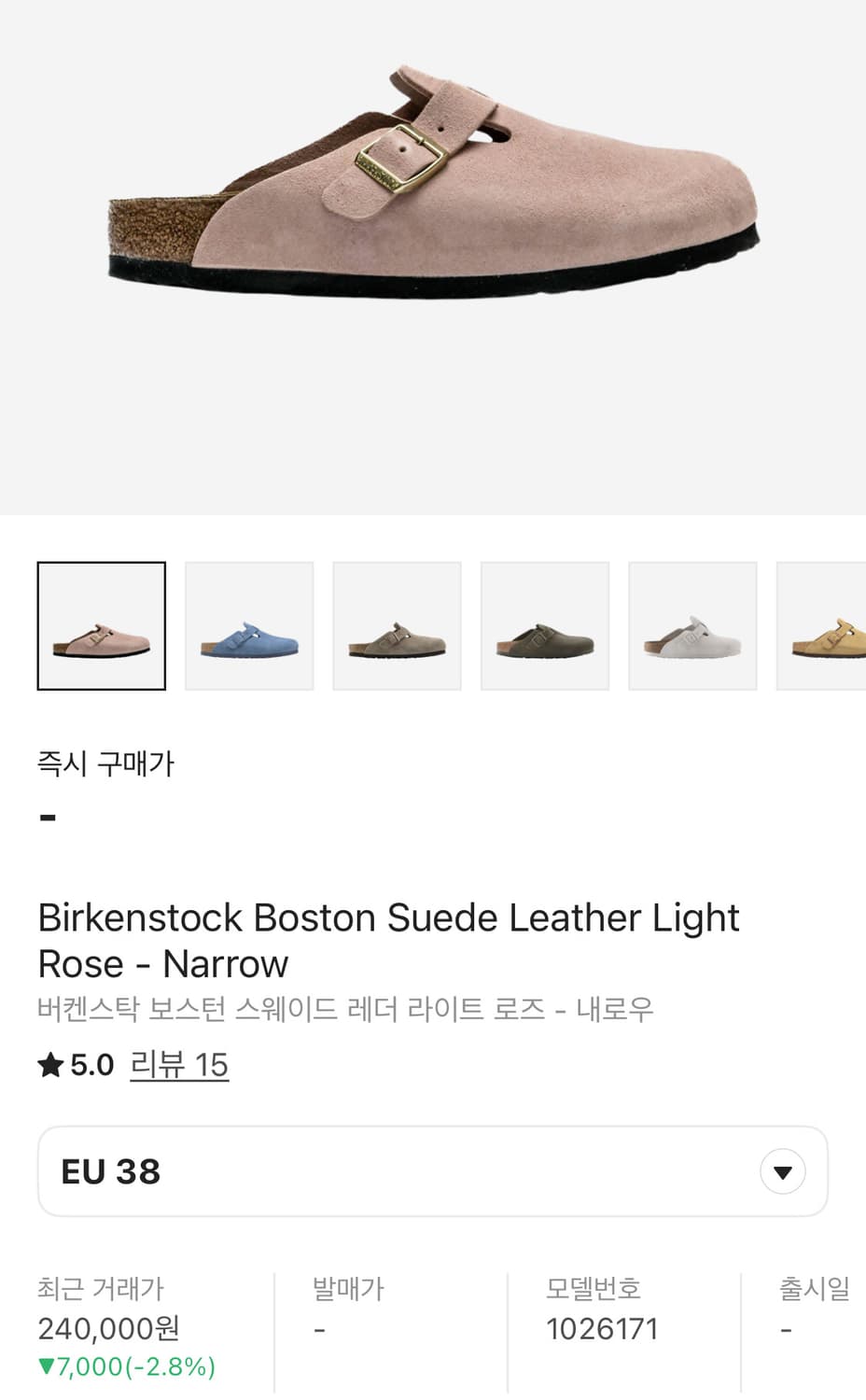The width and height of the screenshot is (866, 1400).
Task: View the dark olive clog variant
Action: [545, 626]
